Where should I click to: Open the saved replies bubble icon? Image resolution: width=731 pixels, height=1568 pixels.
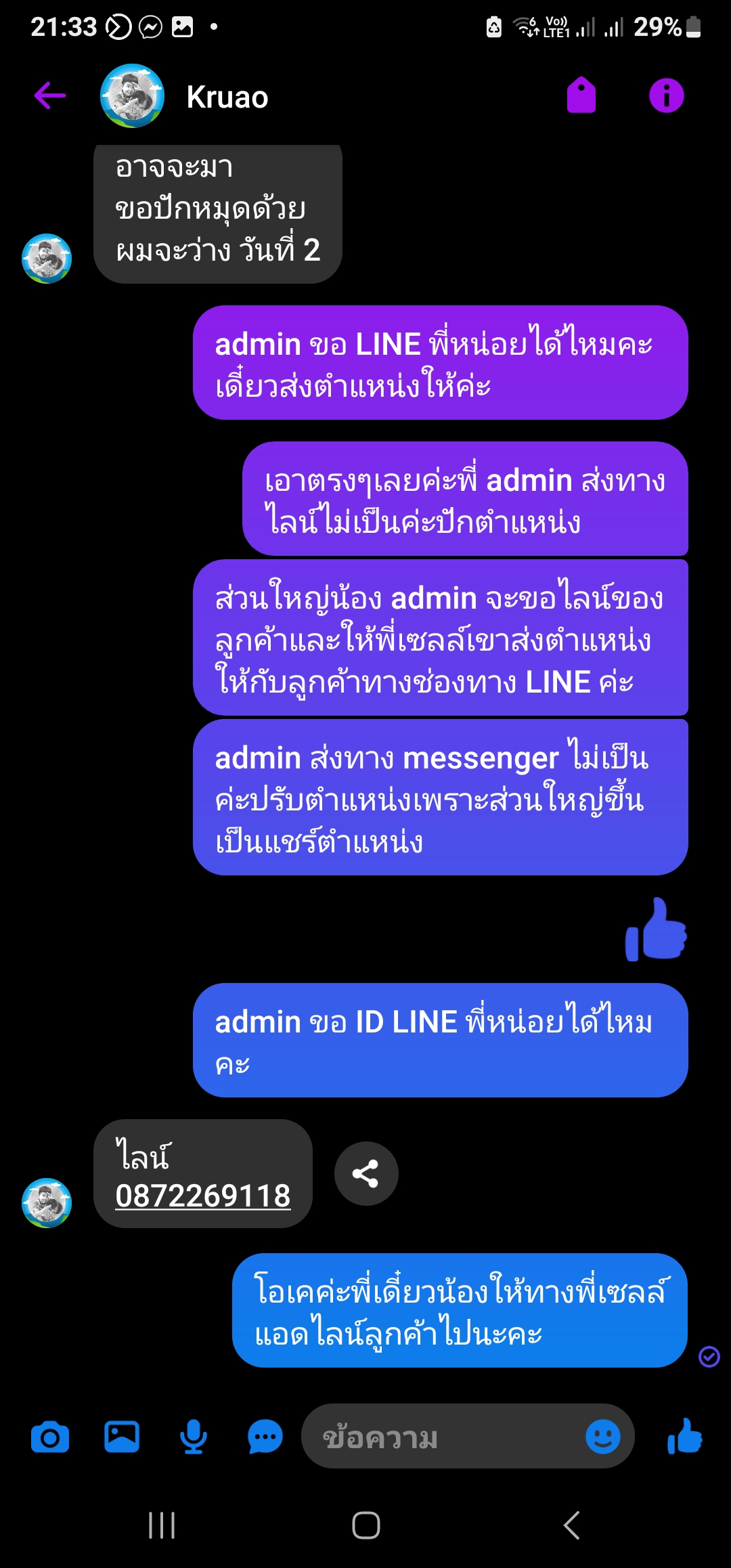pos(265,1437)
